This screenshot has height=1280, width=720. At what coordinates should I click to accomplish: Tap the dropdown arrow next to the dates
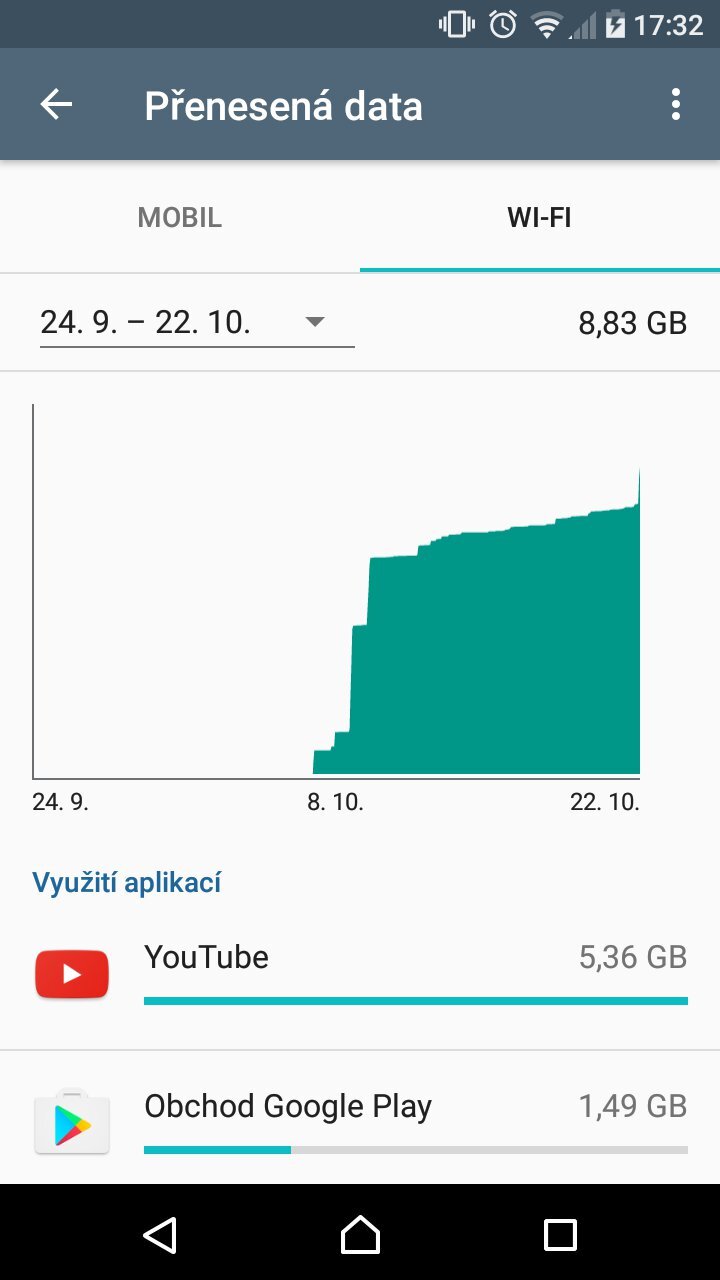(x=314, y=322)
